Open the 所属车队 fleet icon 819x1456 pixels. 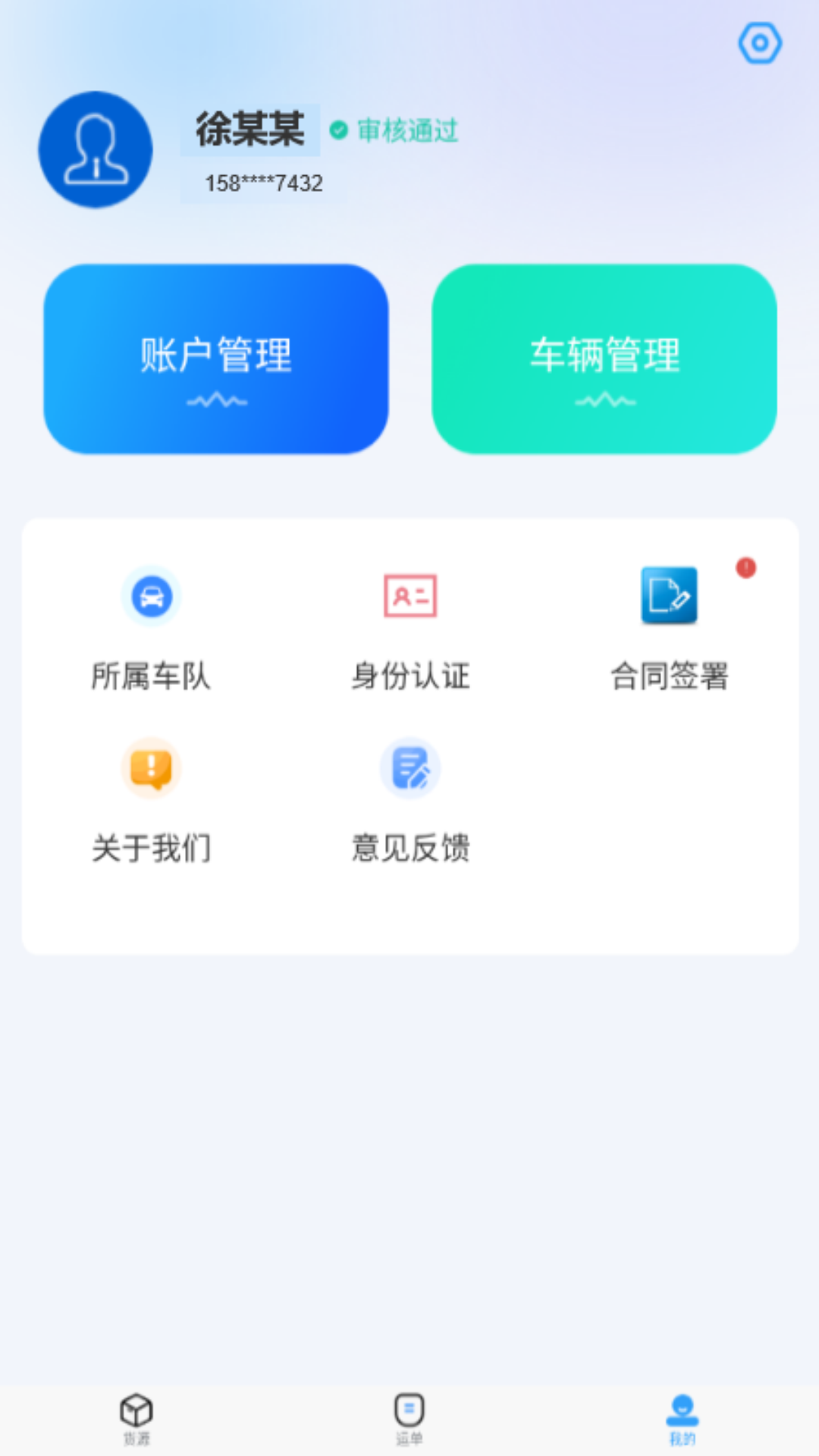(x=151, y=596)
